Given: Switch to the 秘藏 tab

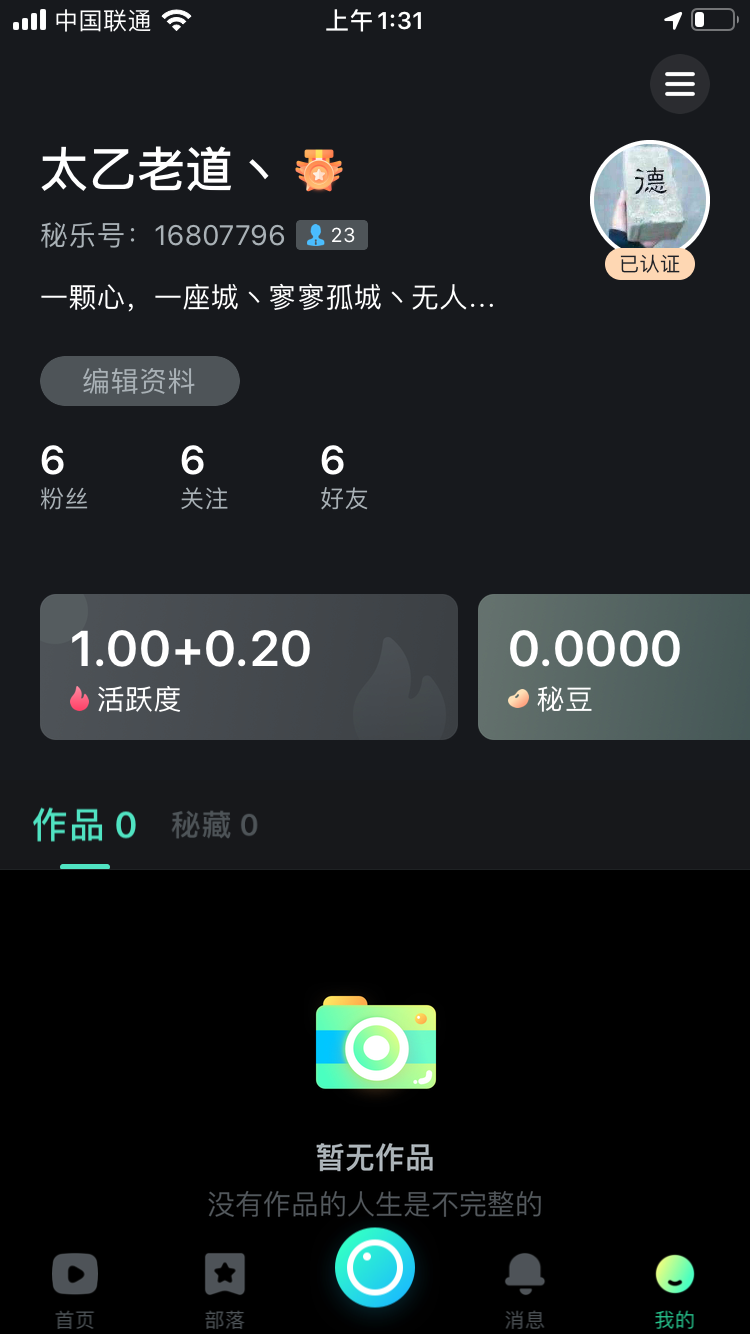Looking at the screenshot, I should point(214,826).
